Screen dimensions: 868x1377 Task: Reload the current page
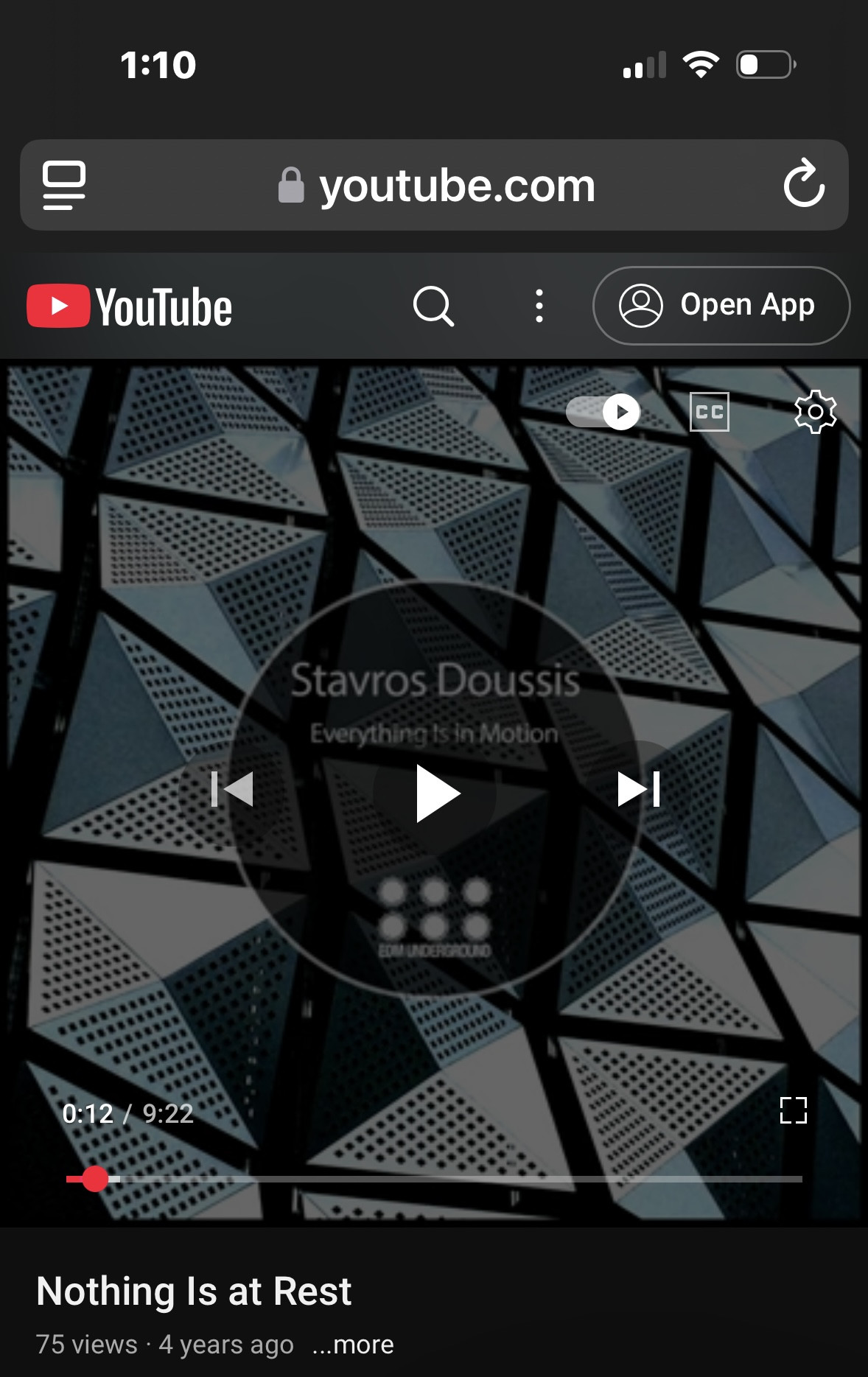pos(803,184)
